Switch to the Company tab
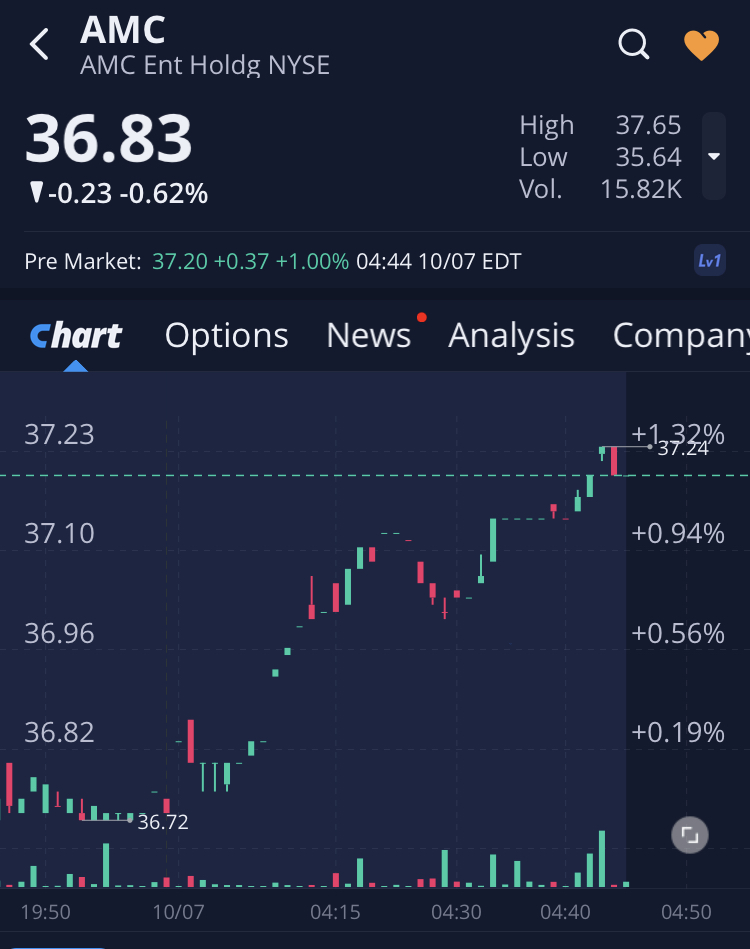Image resolution: width=750 pixels, height=949 pixels. tap(680, 336)
